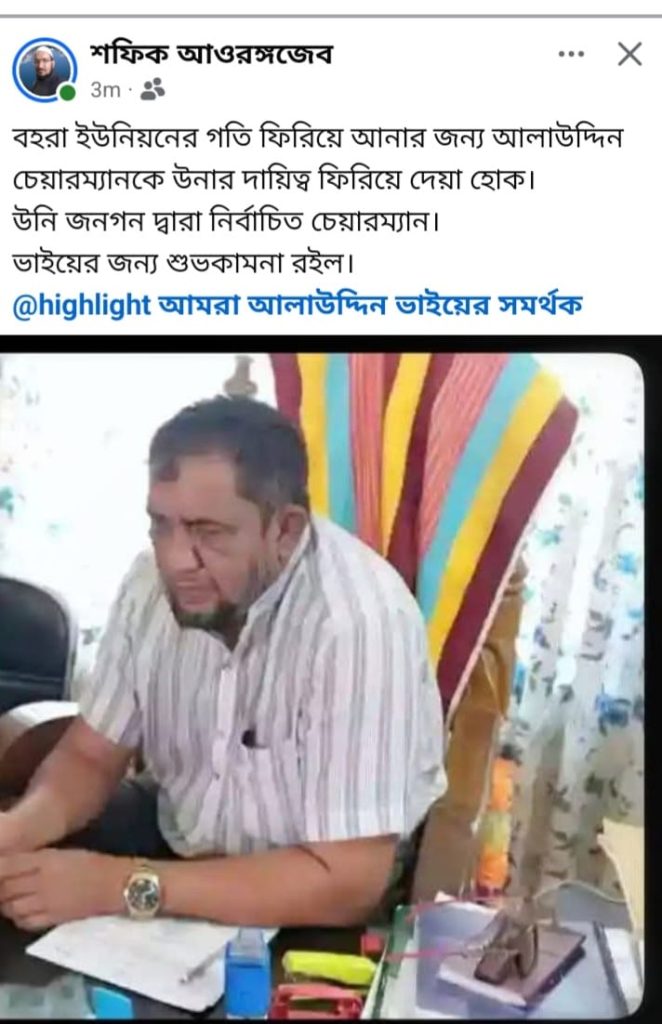This screenshot has width=662, height=1024.
Task: Open শফিক আওরঙ্গজেব's profile picture
Action: [x=44, y=70]
